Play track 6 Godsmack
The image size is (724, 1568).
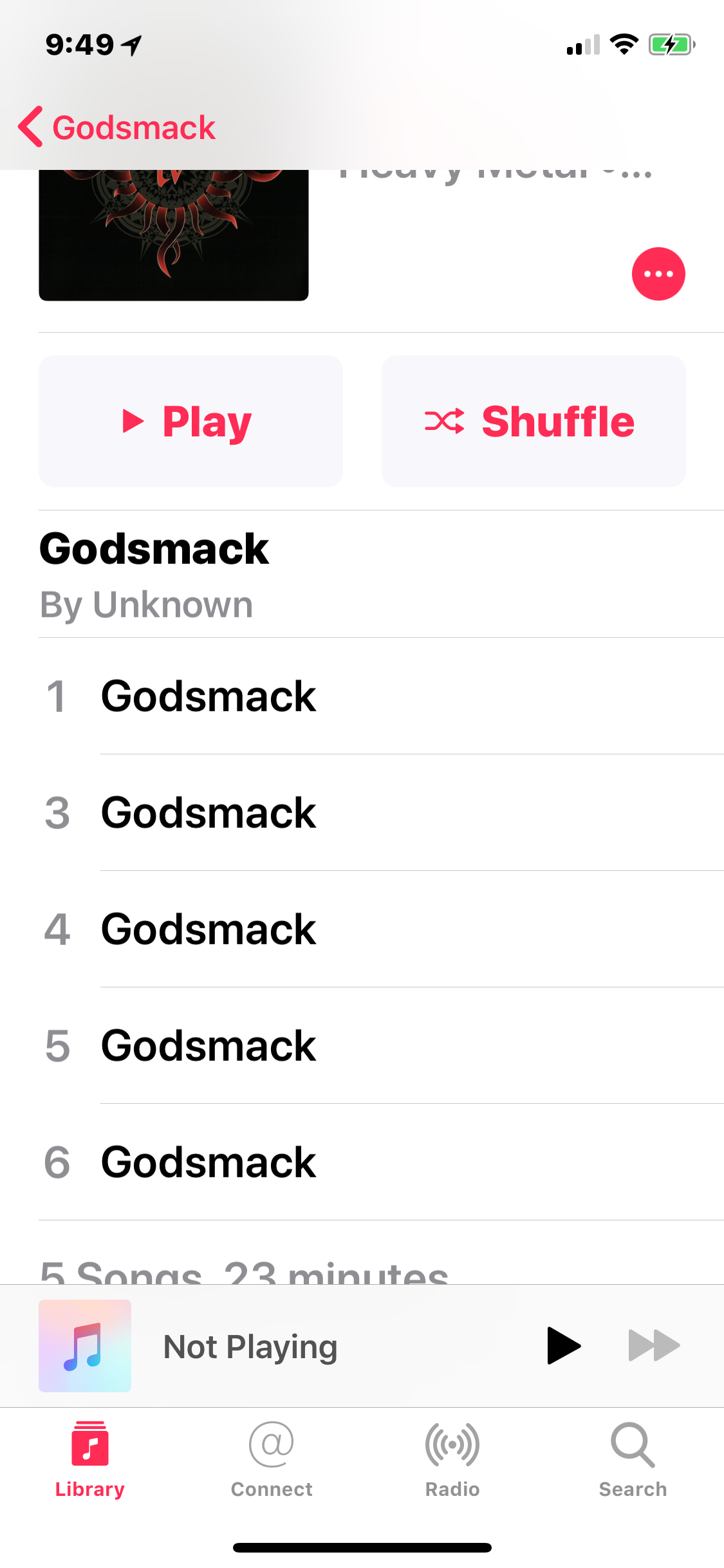coord(381,1162)
